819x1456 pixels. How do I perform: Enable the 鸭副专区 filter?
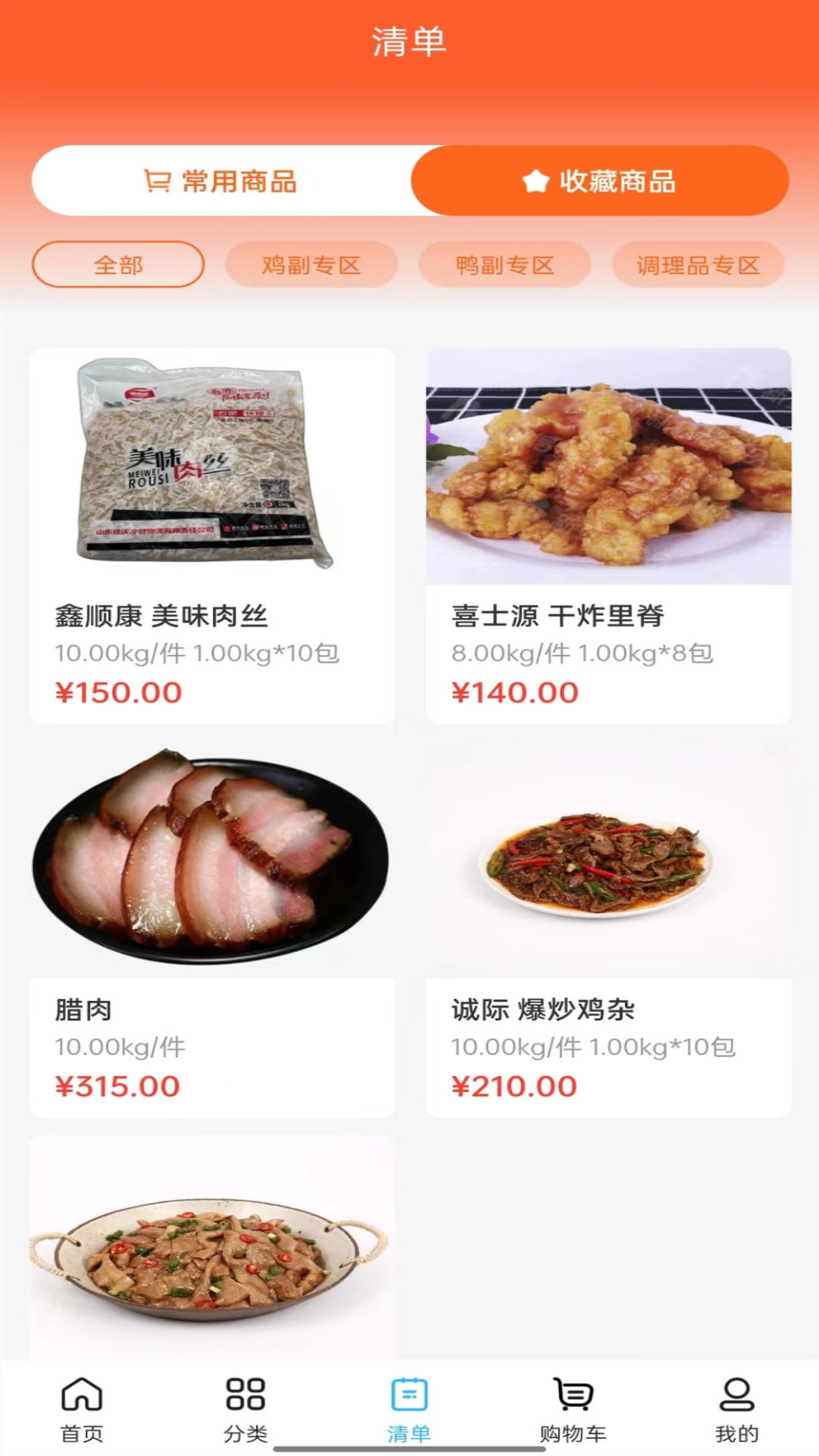click(x=505, y=265)
